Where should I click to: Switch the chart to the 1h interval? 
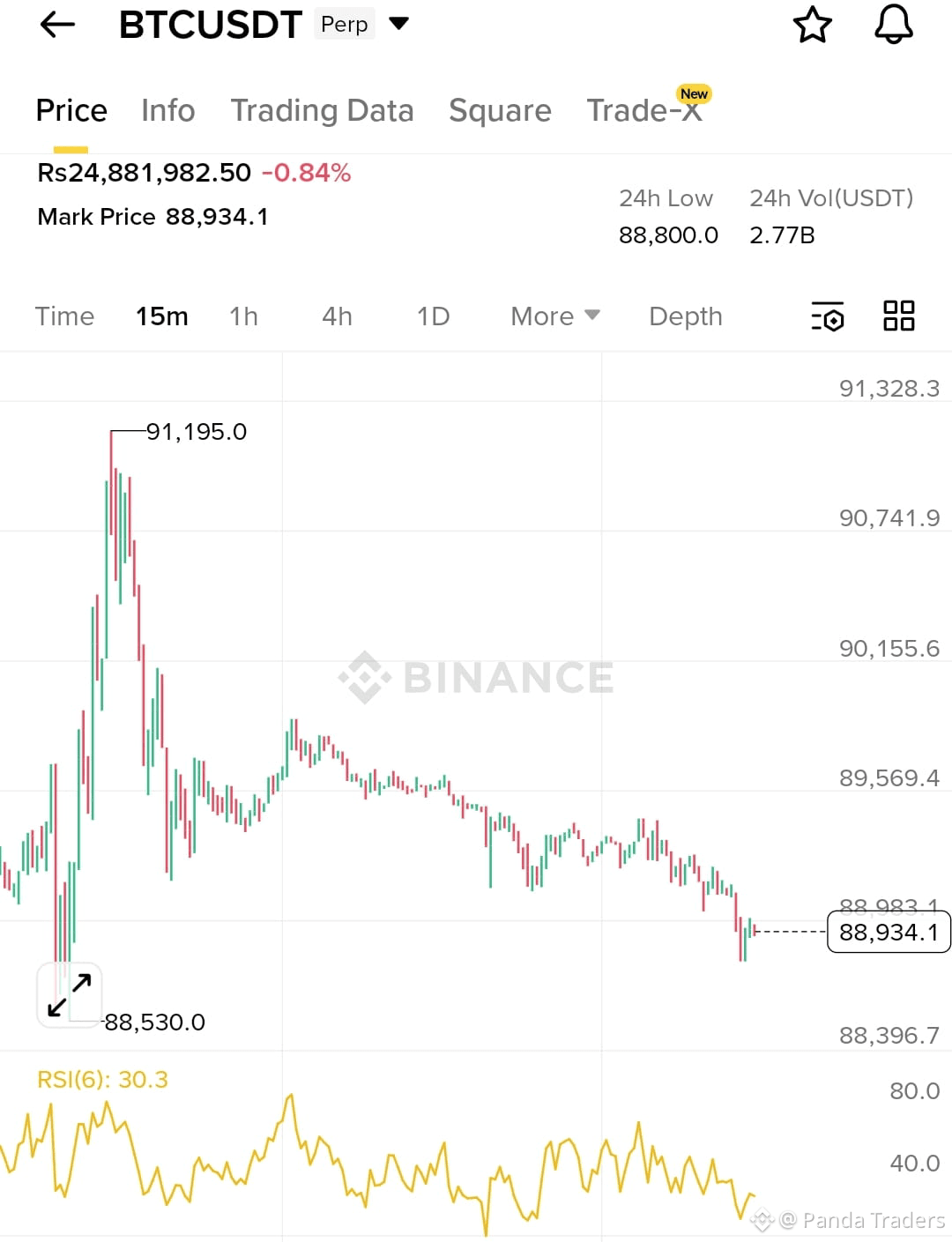tap(243, 316)
